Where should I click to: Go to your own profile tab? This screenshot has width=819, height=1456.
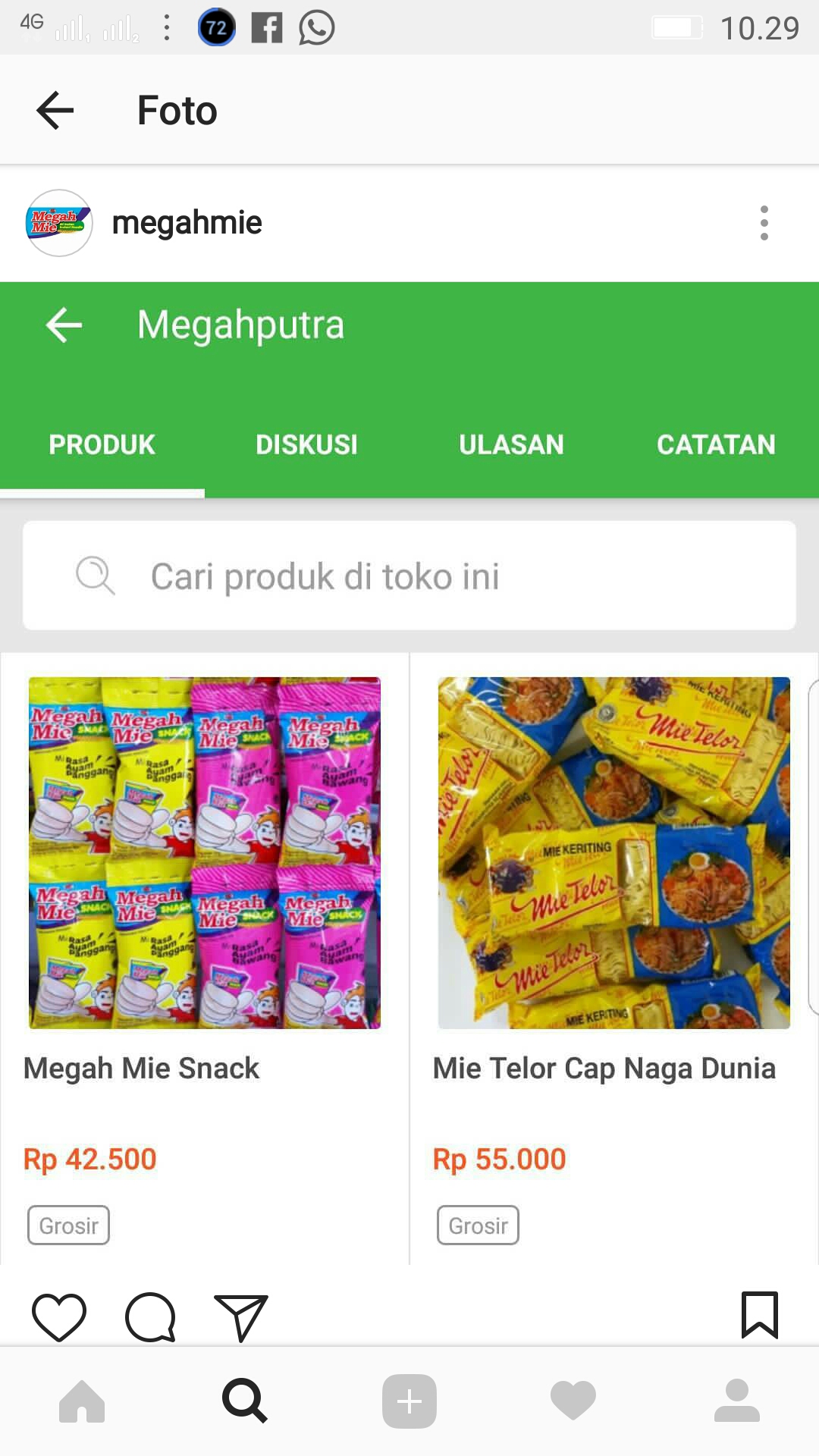coord(736,1401)
